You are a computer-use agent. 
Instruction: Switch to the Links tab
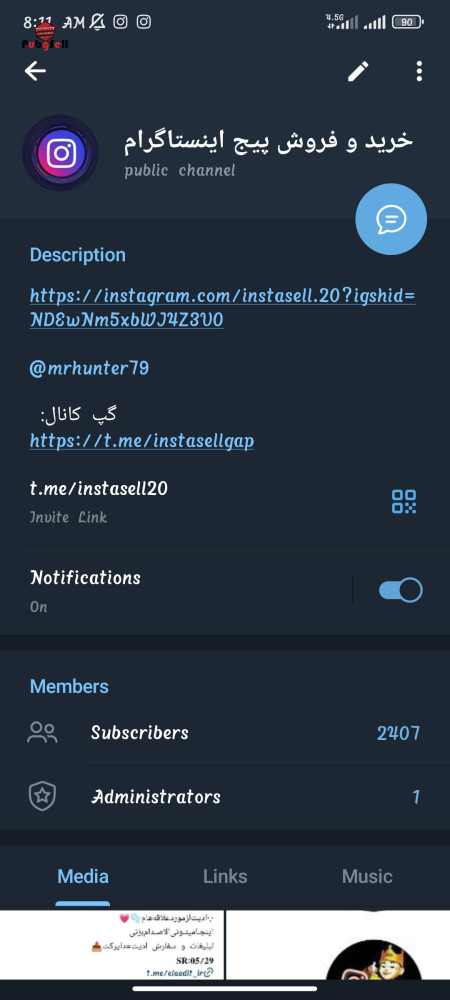point(225,876)
